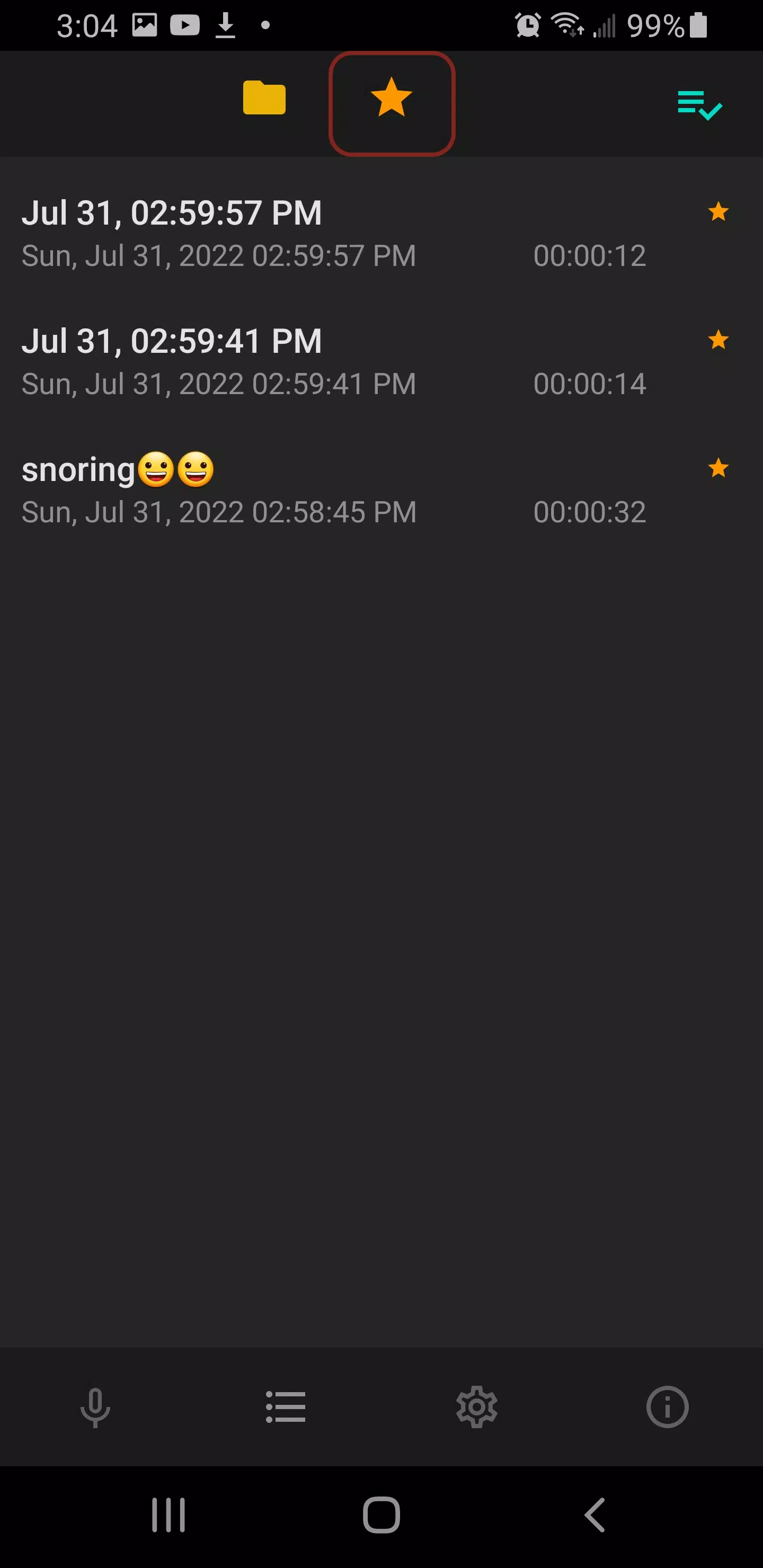Viewport: 763px width, 1568px height.
Task: Open recording Jul 31, 02:59:57 PM
Action: point(274,233)
